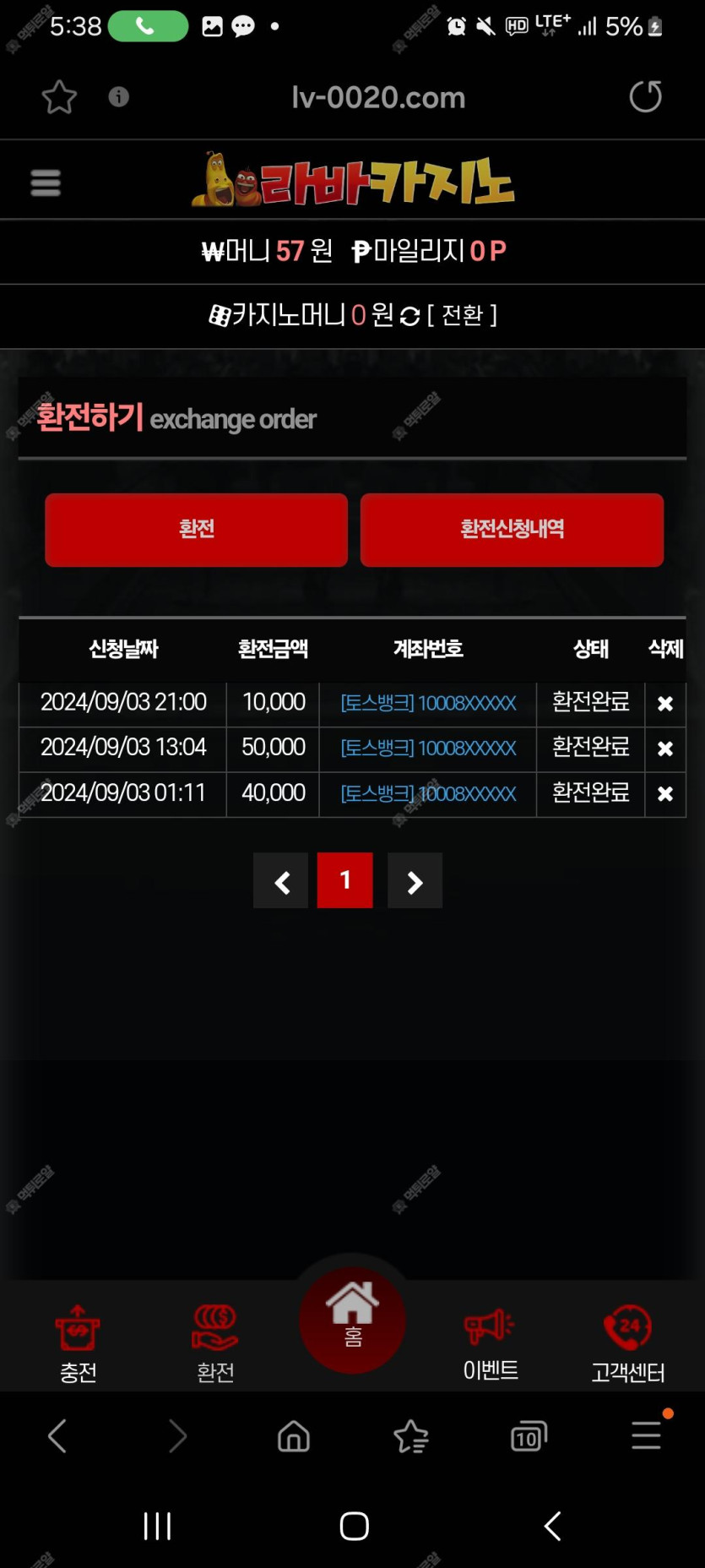
Task: Go to the 홈 home tab
Action: coord(352,1318)
